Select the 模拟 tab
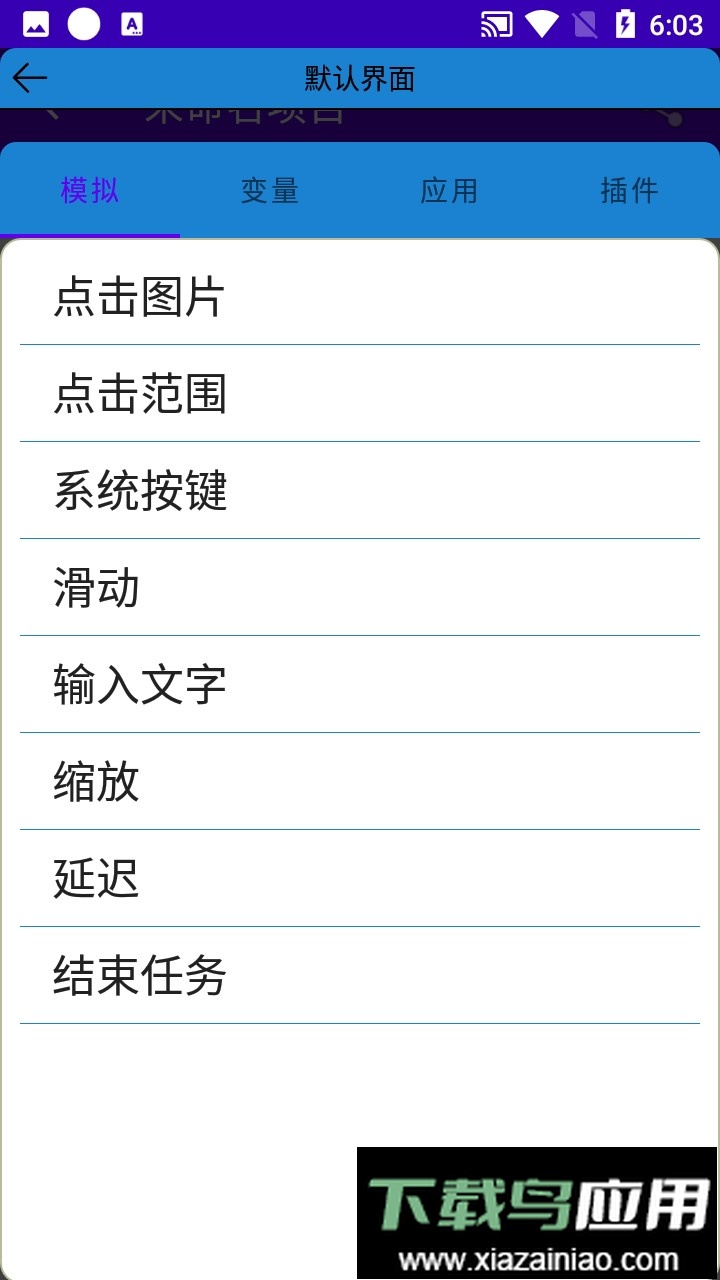Viewport: 720px width, 1280px height. 90,190
